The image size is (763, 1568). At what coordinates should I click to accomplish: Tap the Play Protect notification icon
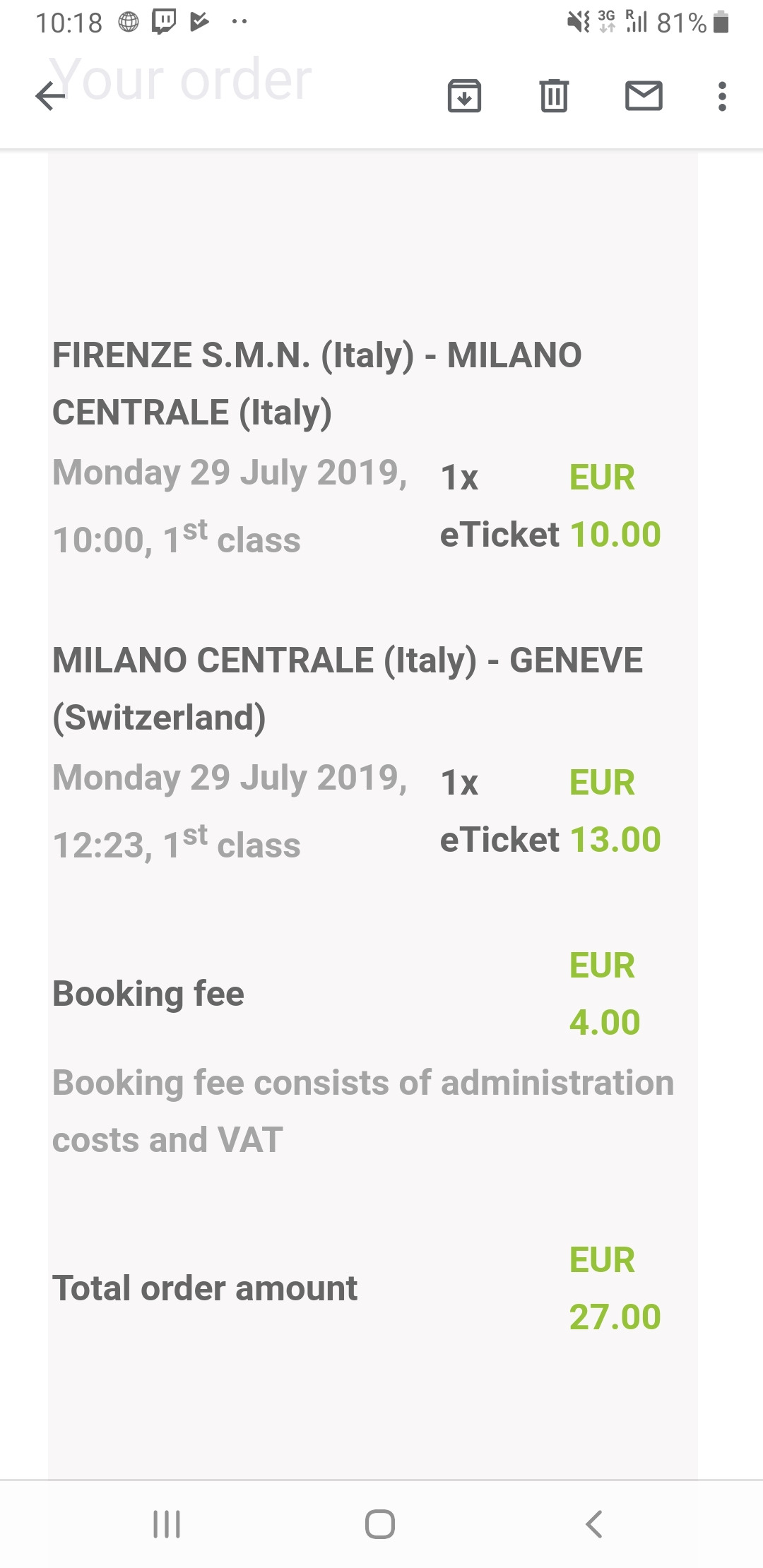201,21
